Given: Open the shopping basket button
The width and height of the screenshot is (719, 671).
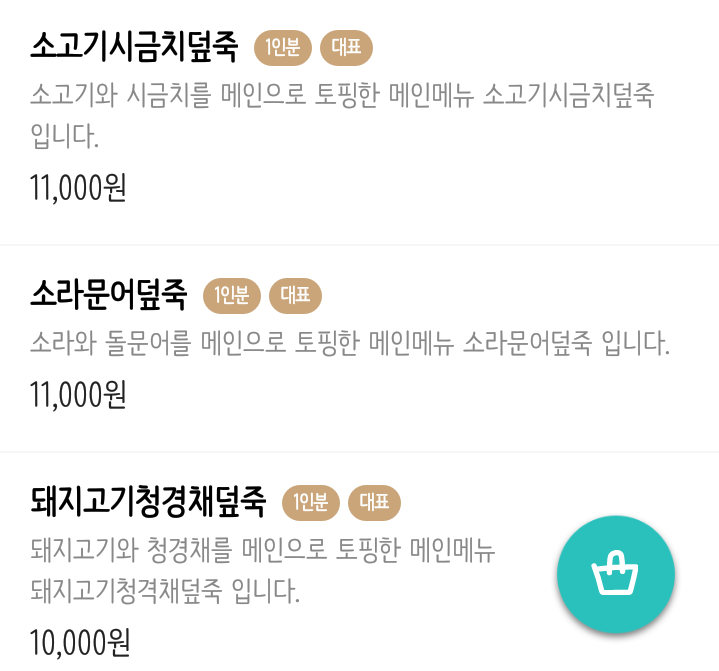Looking at the screenshot, I should click(615, 576).
